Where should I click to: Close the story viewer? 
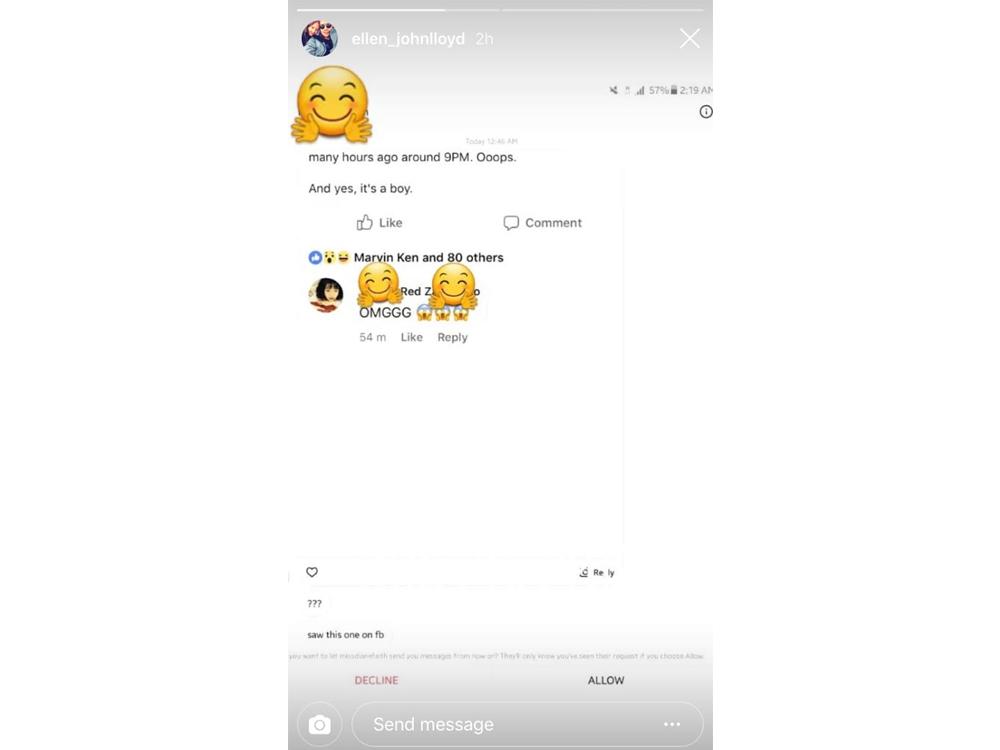[x=689, y=38]
